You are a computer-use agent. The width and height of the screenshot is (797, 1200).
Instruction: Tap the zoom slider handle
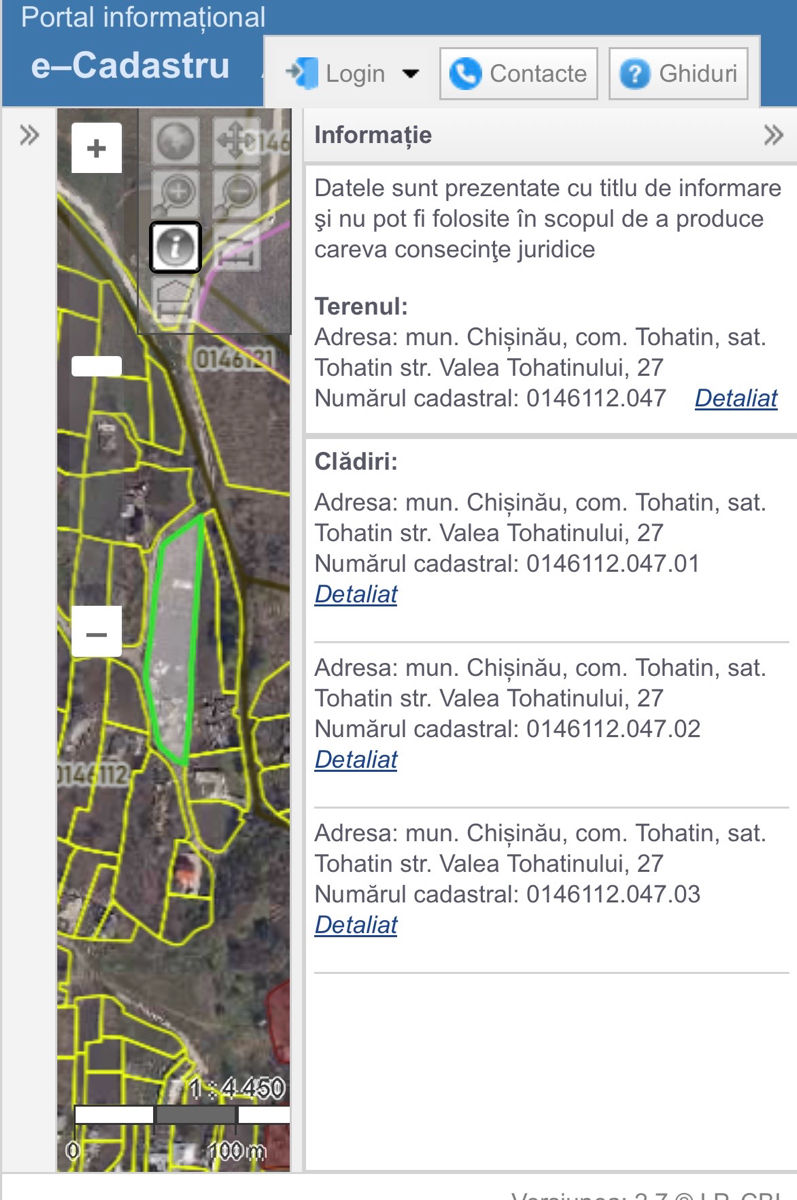tap(96, 366)
